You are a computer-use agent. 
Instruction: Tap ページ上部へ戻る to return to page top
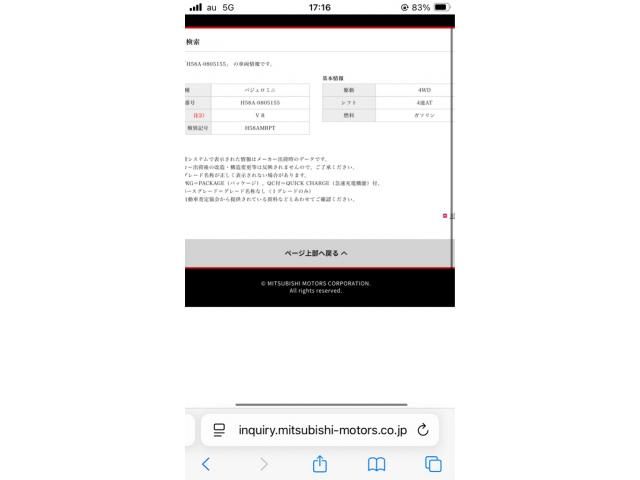318,253
